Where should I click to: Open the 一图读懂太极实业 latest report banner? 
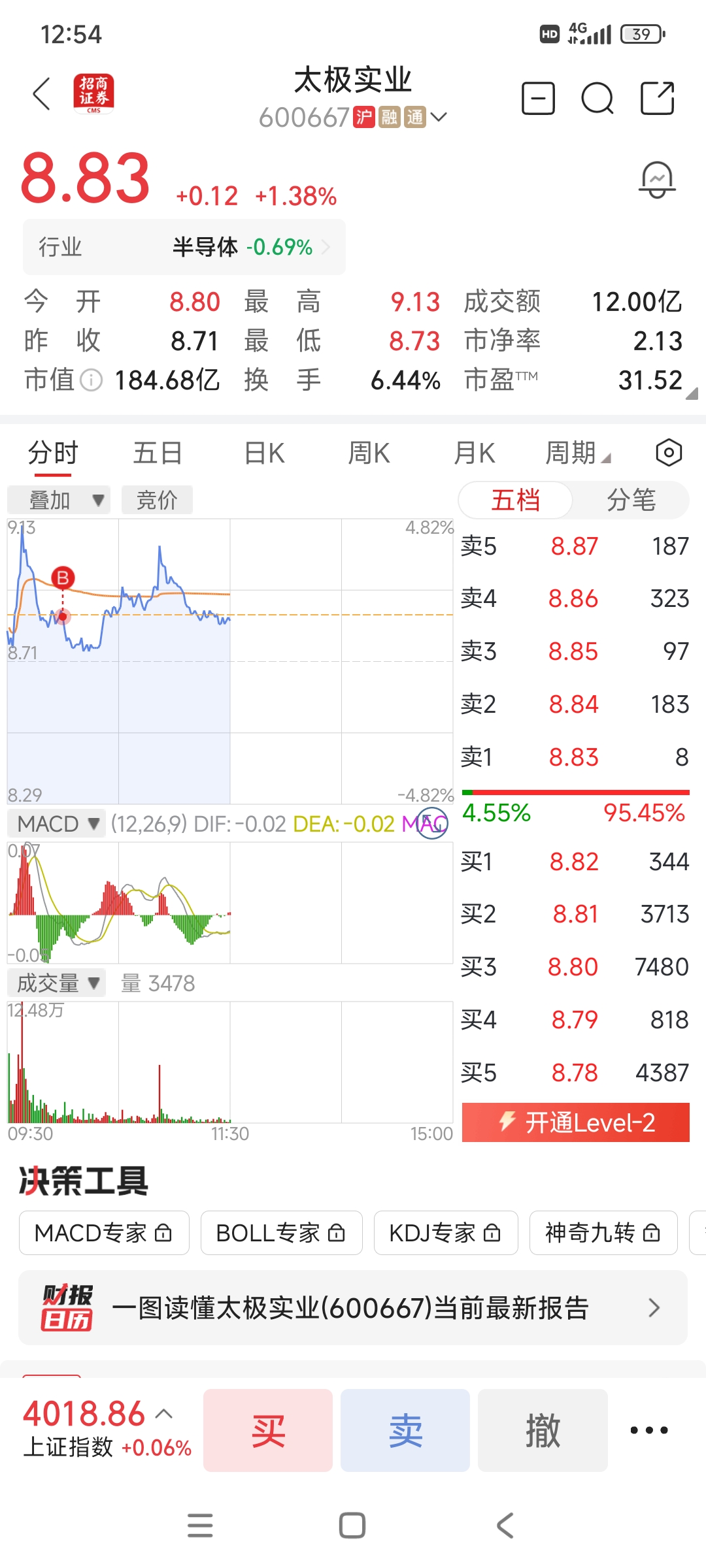click(353, 1307)
